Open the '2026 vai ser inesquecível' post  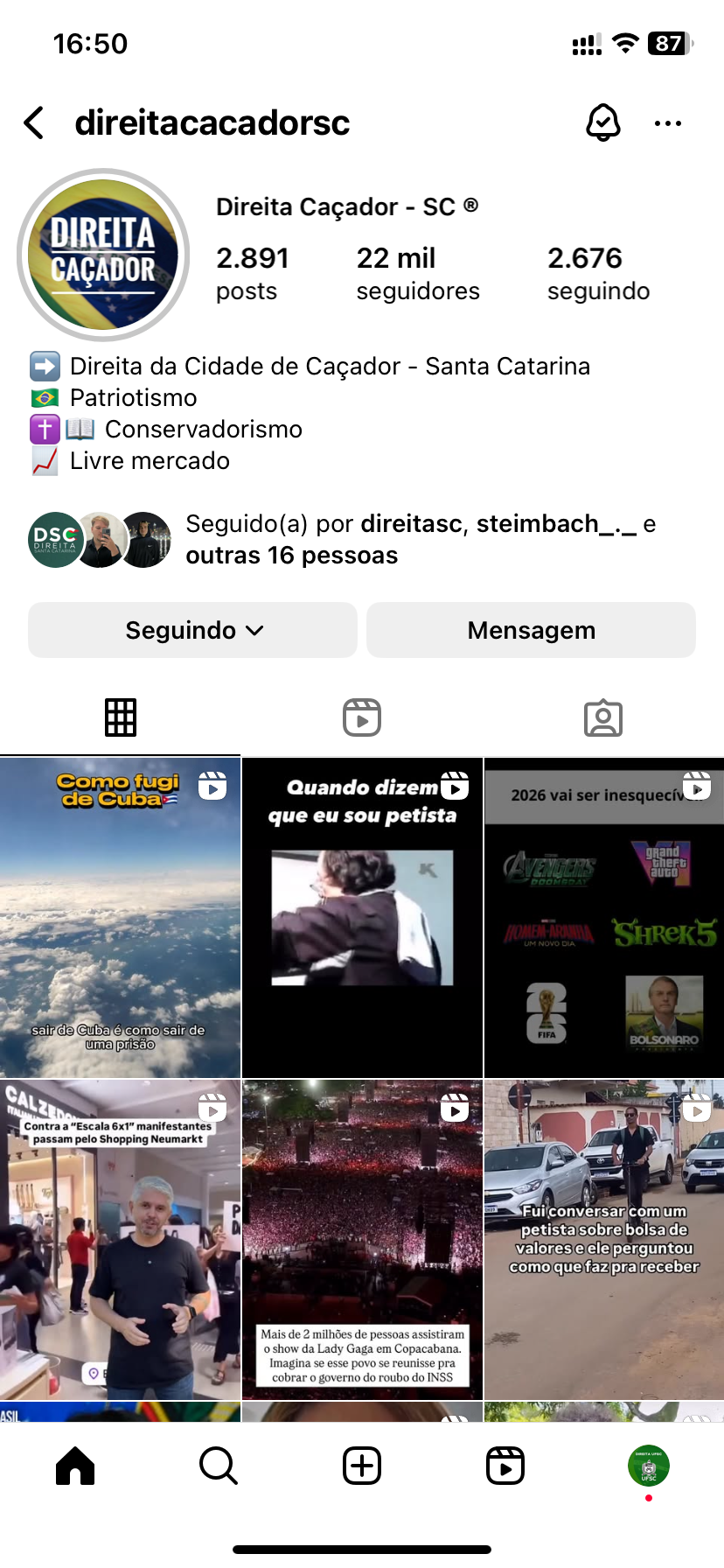pyautogui.click(x=603, y=918)
